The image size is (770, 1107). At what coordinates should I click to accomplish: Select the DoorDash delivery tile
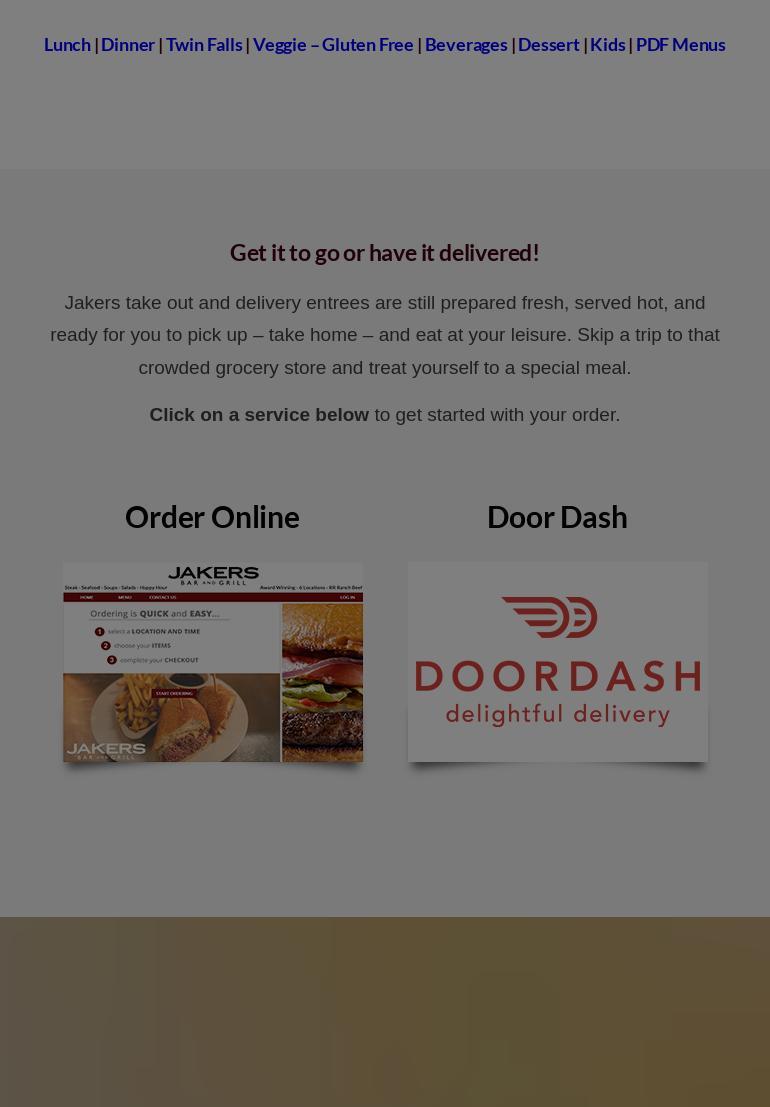click(x=558, y=662)
